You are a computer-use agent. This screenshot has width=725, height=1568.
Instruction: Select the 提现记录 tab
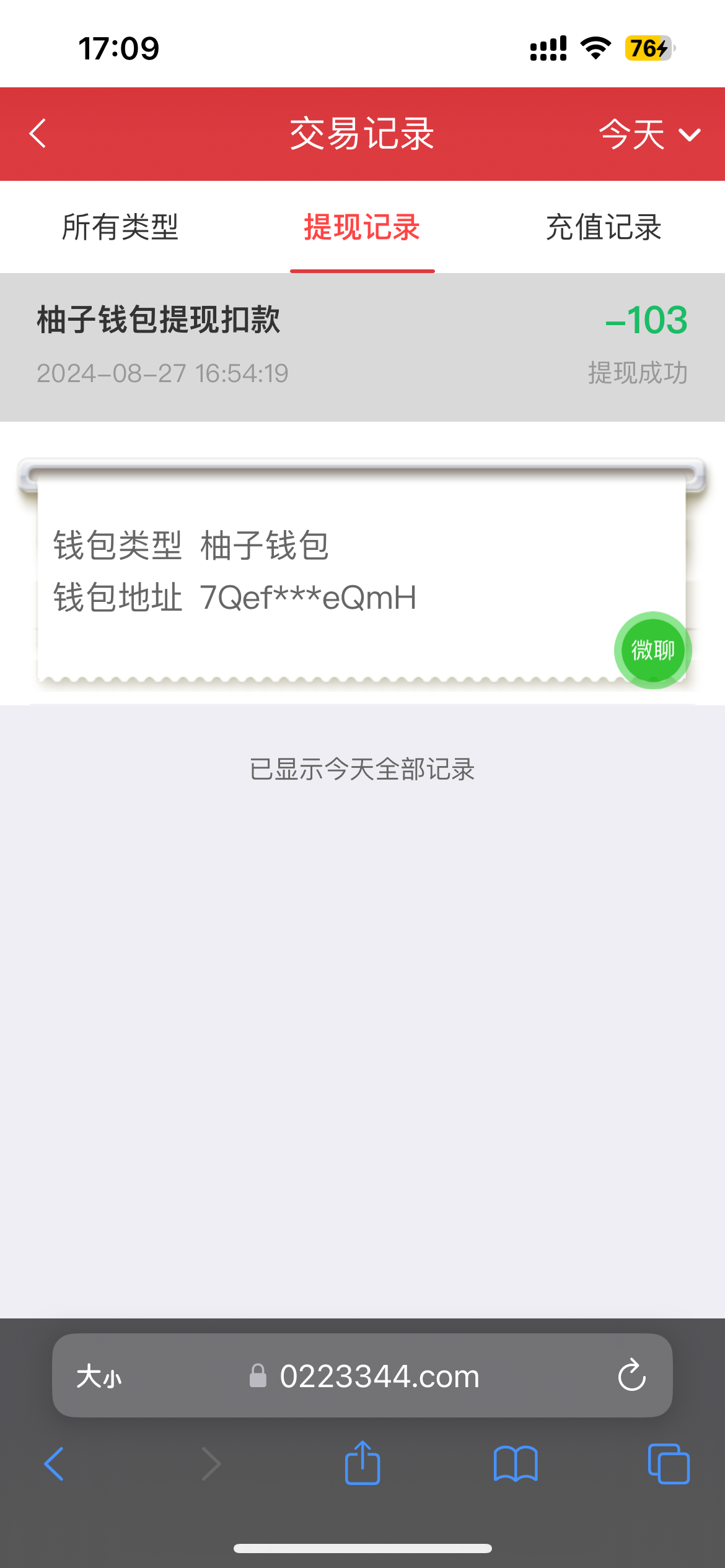coord(362,227)
